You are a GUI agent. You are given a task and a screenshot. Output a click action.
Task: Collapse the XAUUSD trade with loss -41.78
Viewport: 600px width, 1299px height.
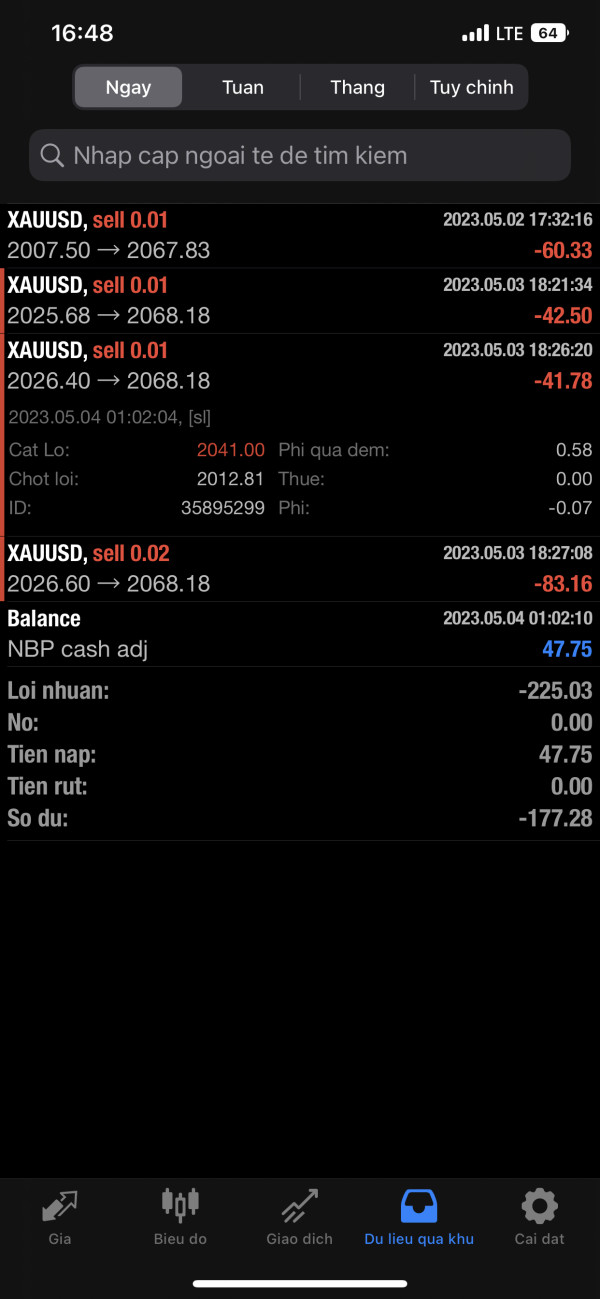tap(300, 366)
